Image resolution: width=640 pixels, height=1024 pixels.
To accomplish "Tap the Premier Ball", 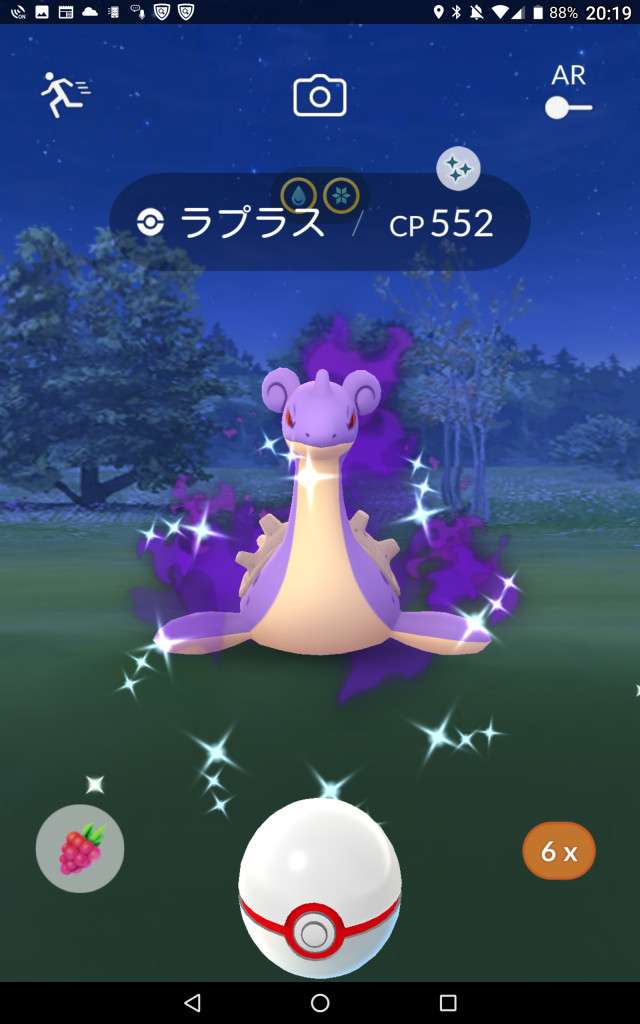I will point(320,888).
